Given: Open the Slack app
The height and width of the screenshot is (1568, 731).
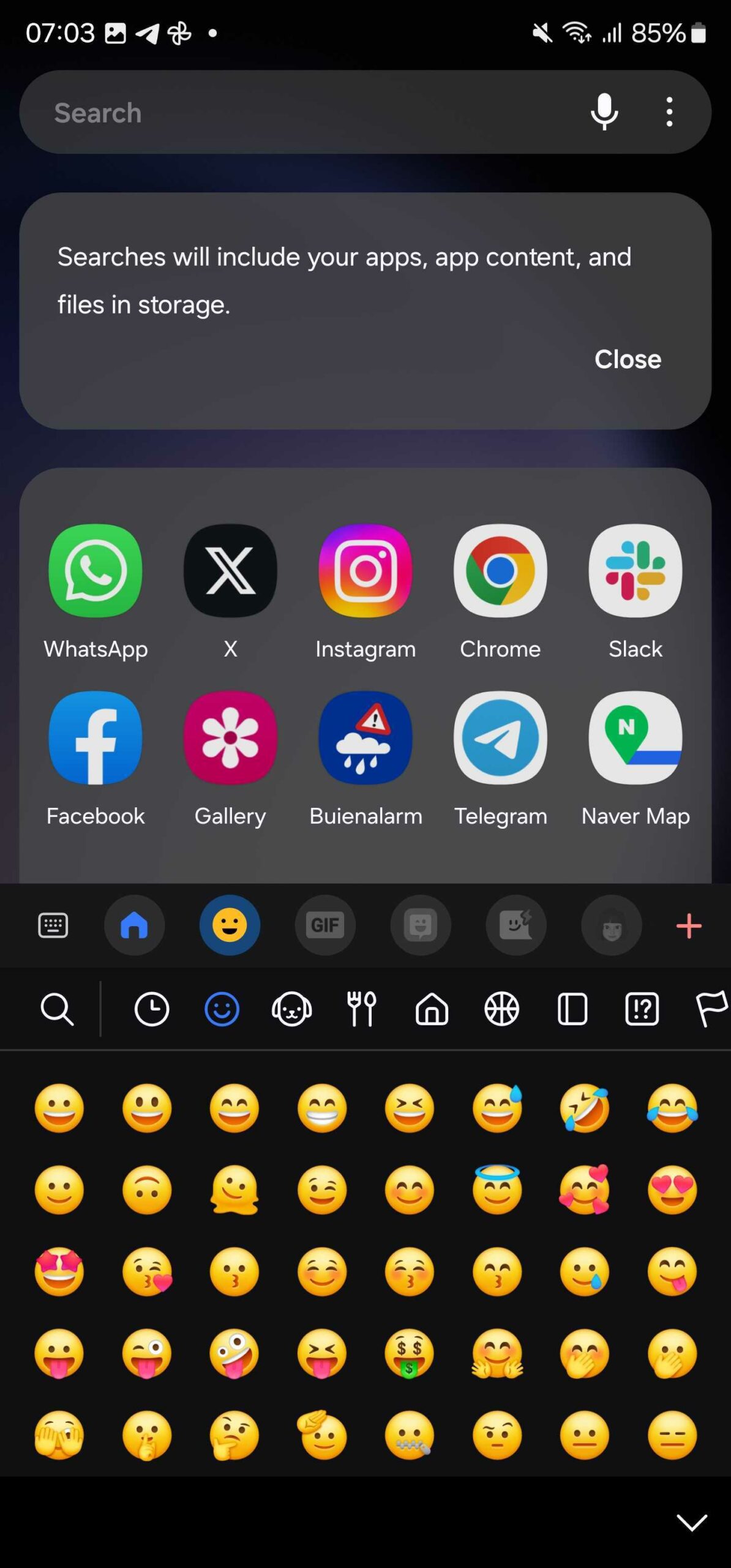Looking at the screenshot, I should click(635, 571).
